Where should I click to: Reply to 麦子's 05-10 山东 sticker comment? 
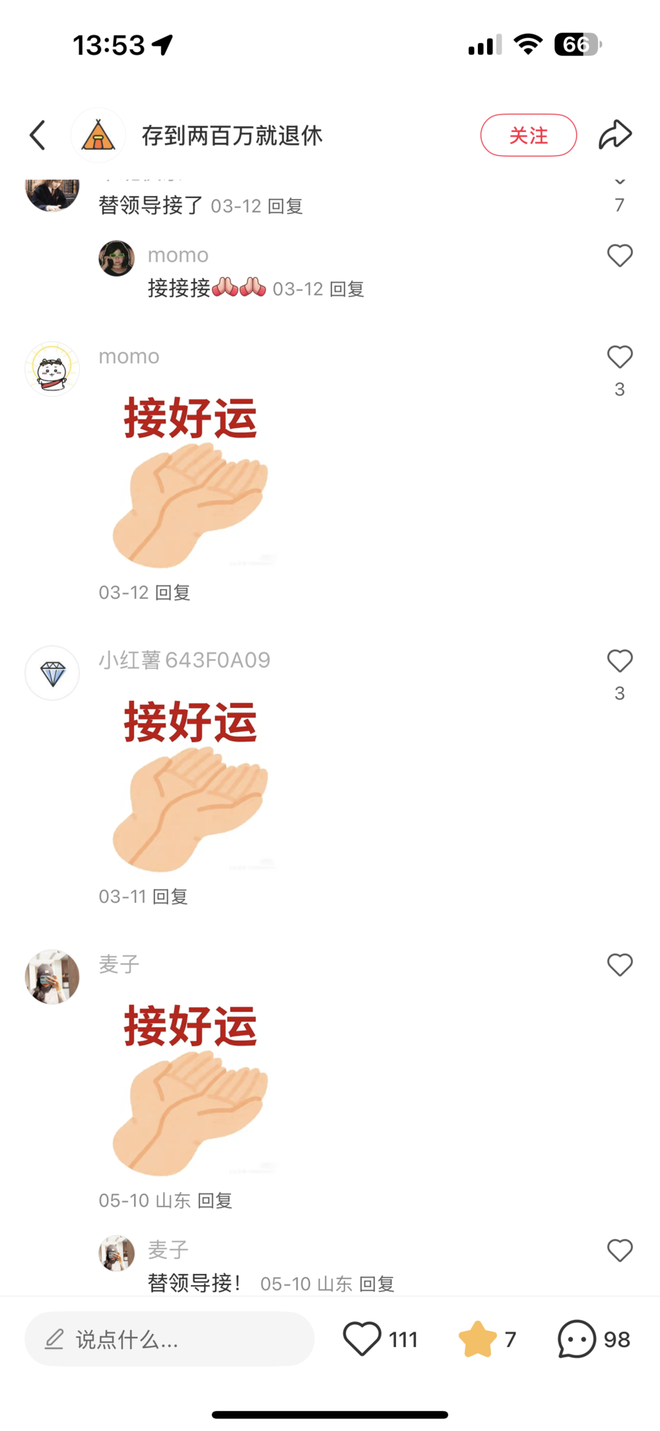(x=214, y=1200)
